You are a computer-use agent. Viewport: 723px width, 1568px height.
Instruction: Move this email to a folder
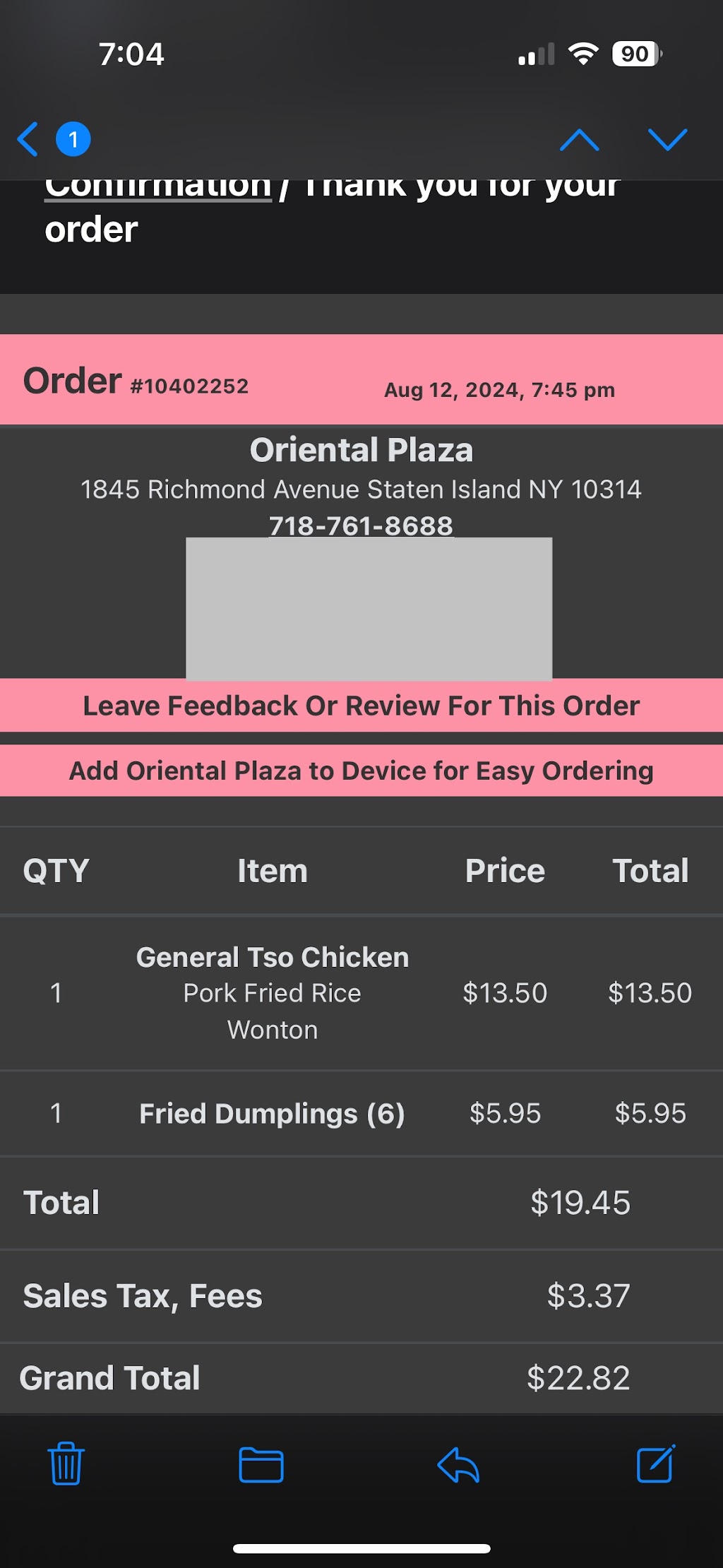[261, 1464]
